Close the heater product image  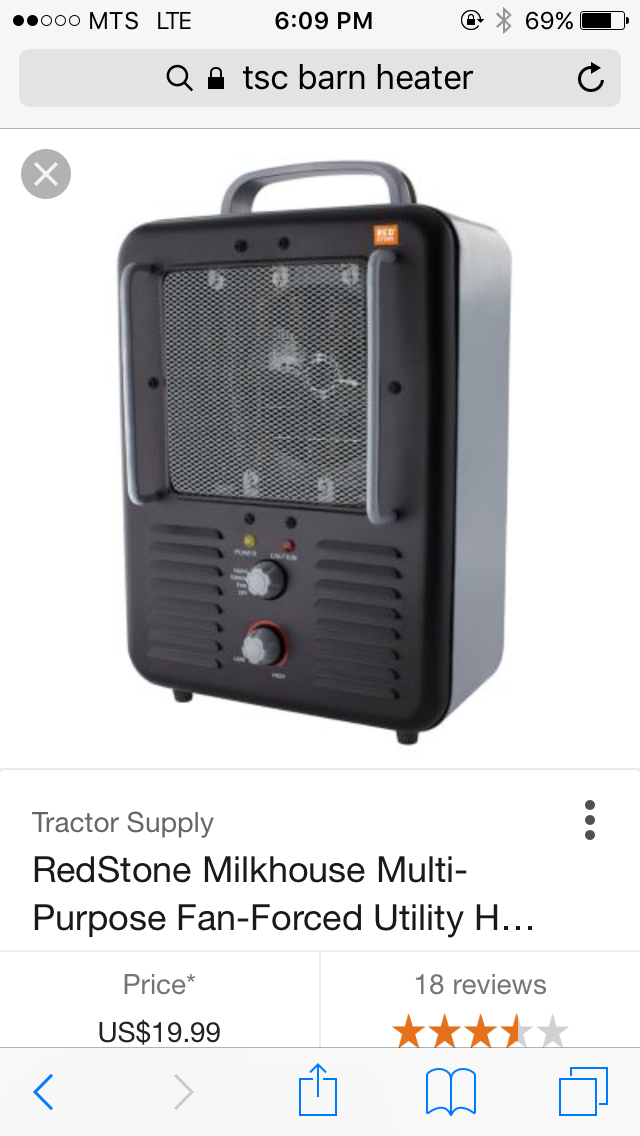tap(46, 174)
